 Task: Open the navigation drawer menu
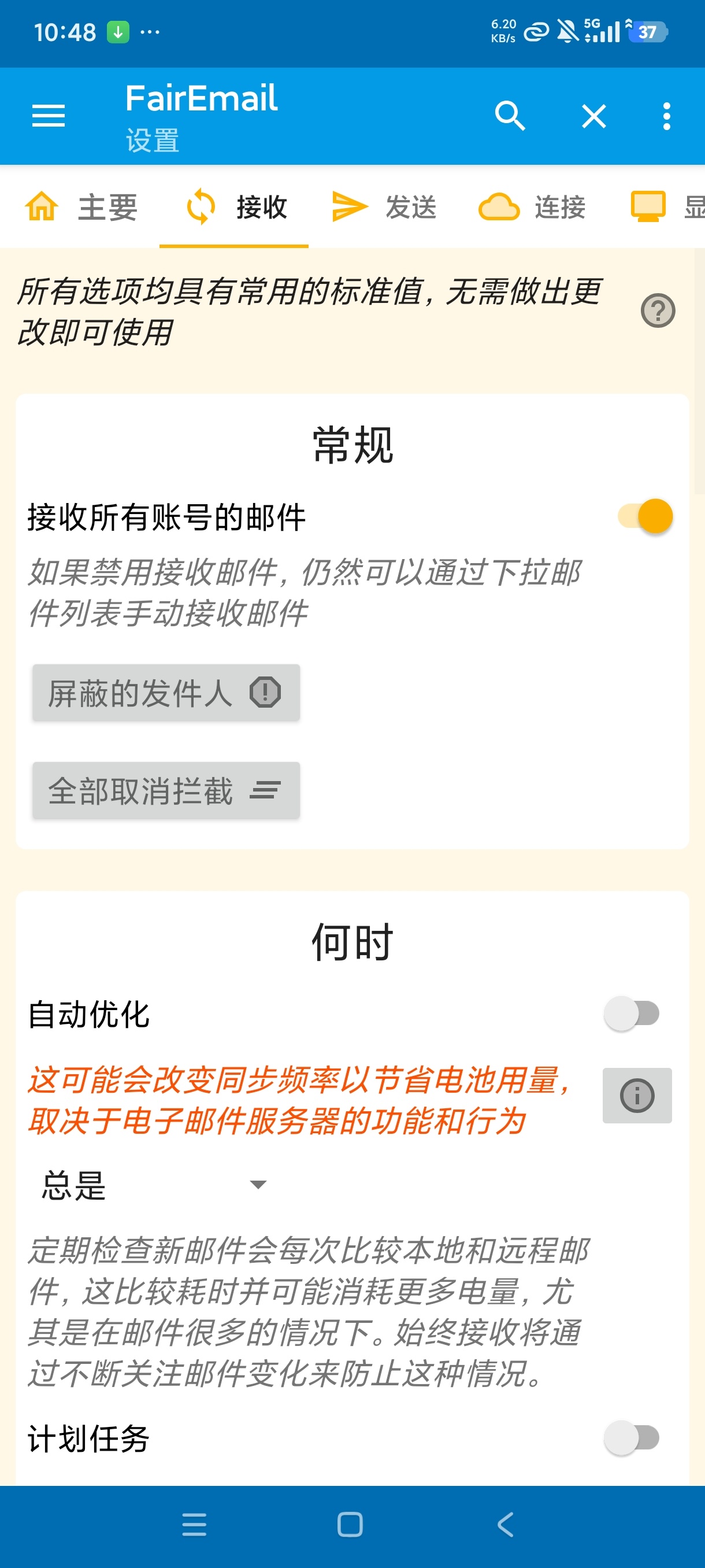pyautogui.click(x=47, y=116)
